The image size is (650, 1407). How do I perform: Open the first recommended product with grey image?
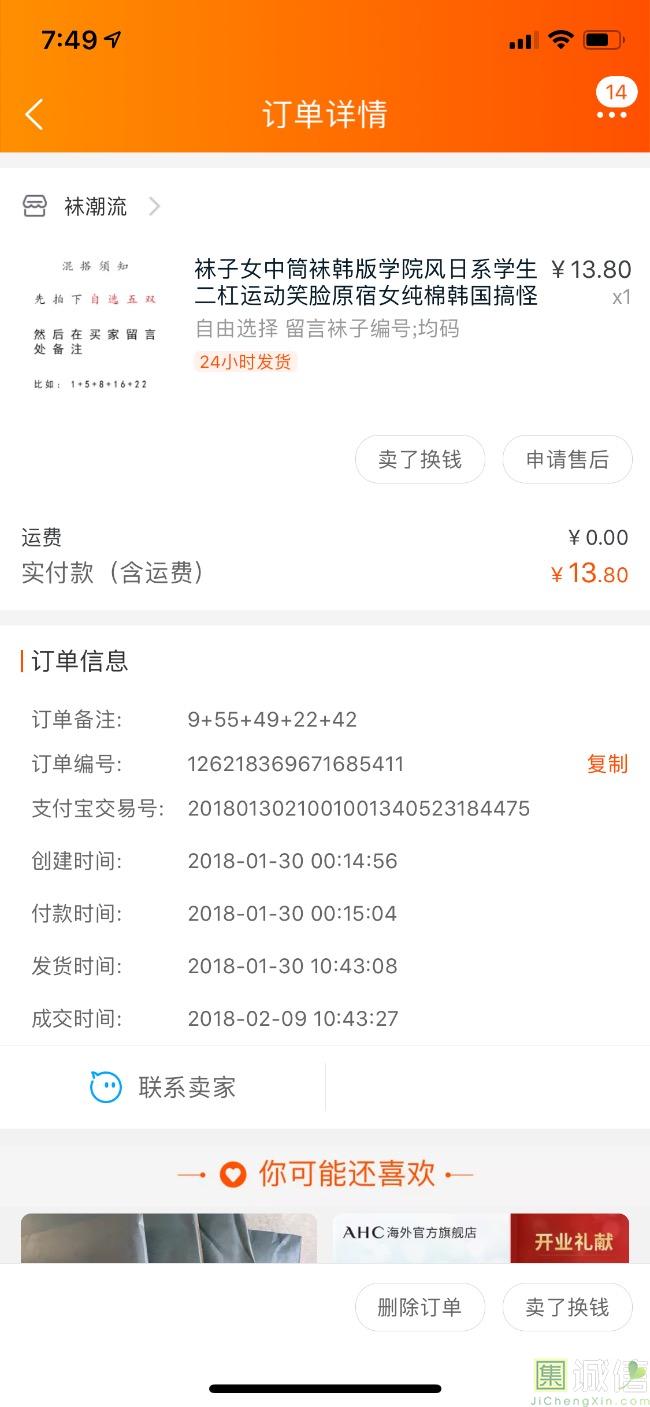[168, 1238]
